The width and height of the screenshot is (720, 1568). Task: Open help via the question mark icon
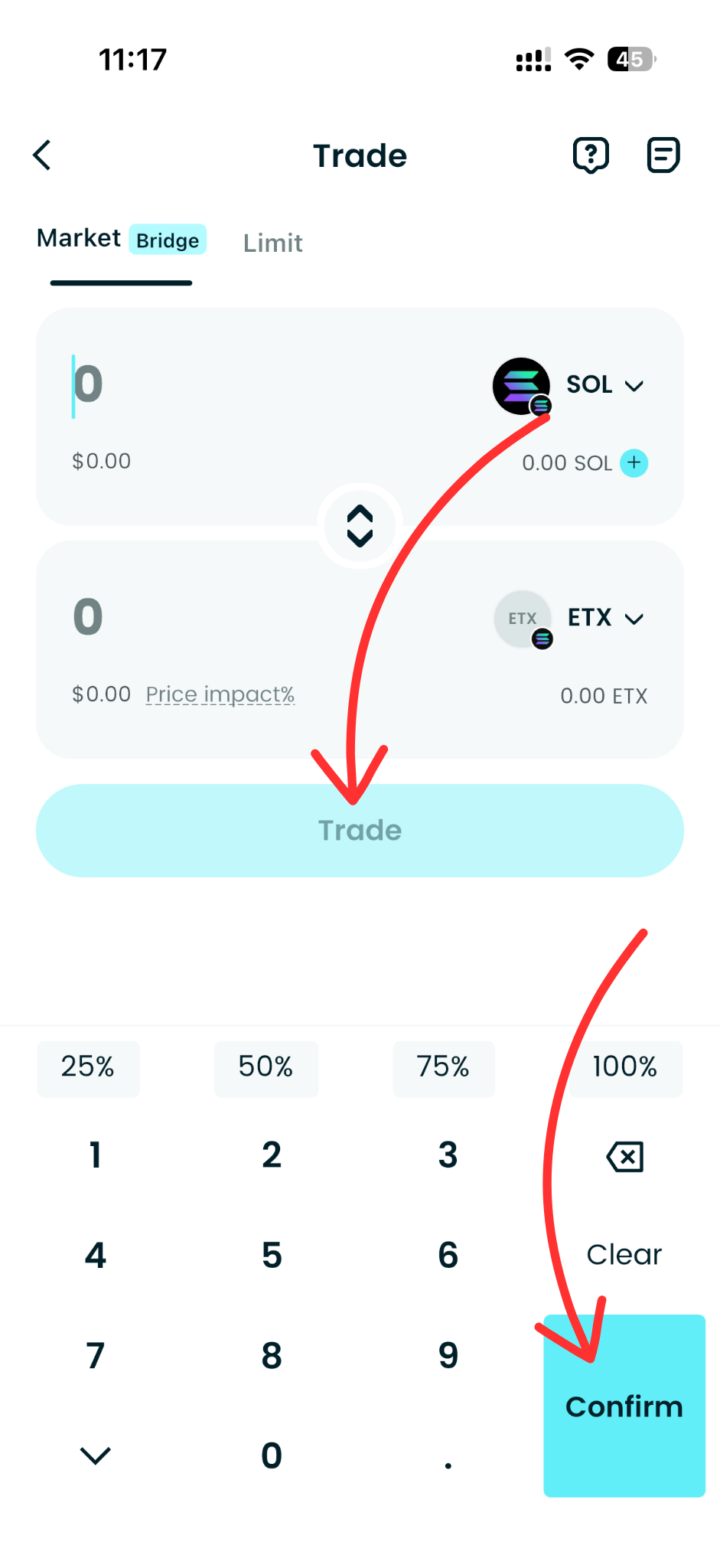point(591,155)
